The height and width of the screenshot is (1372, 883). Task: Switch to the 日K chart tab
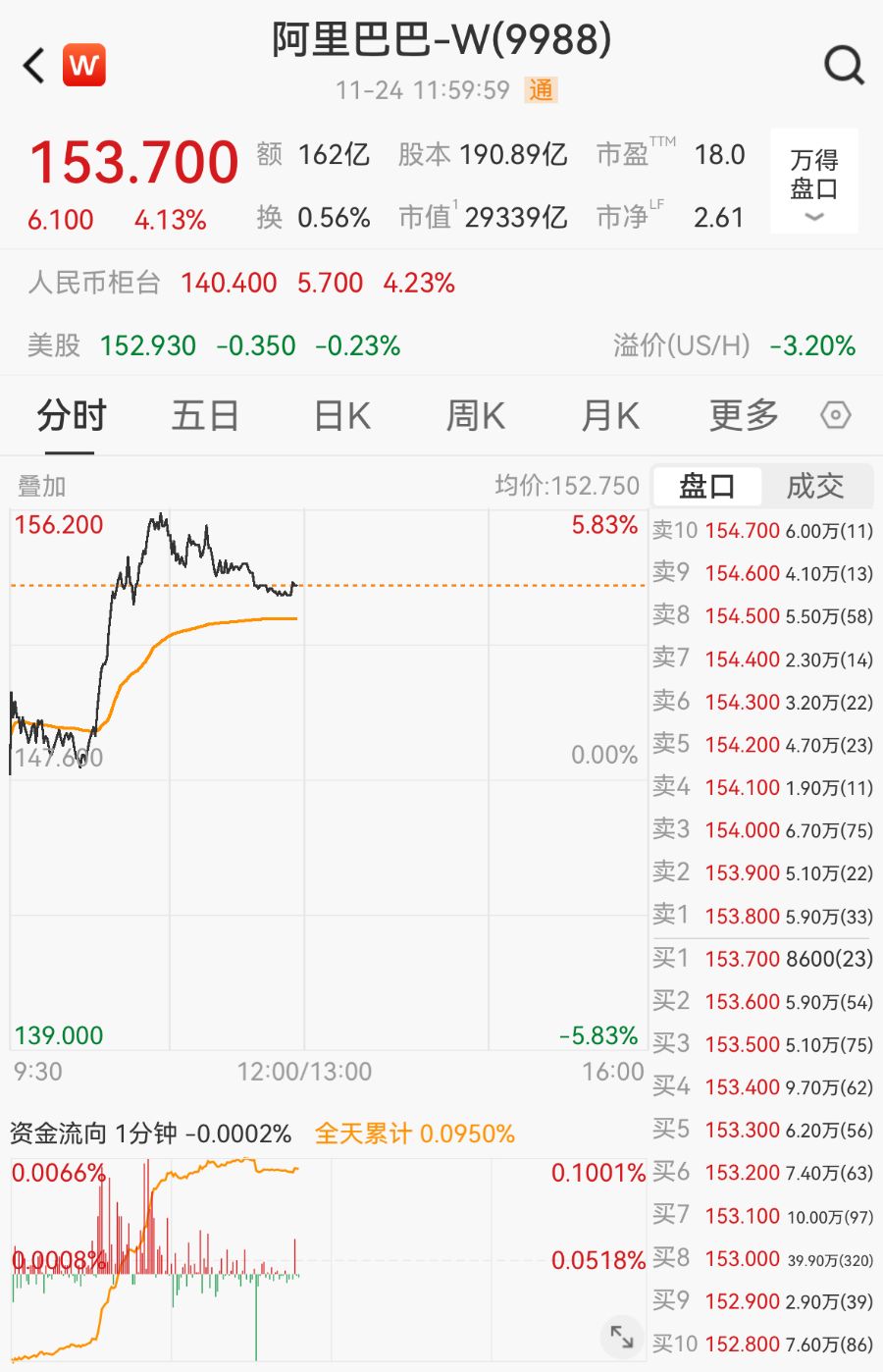point(341,416)
